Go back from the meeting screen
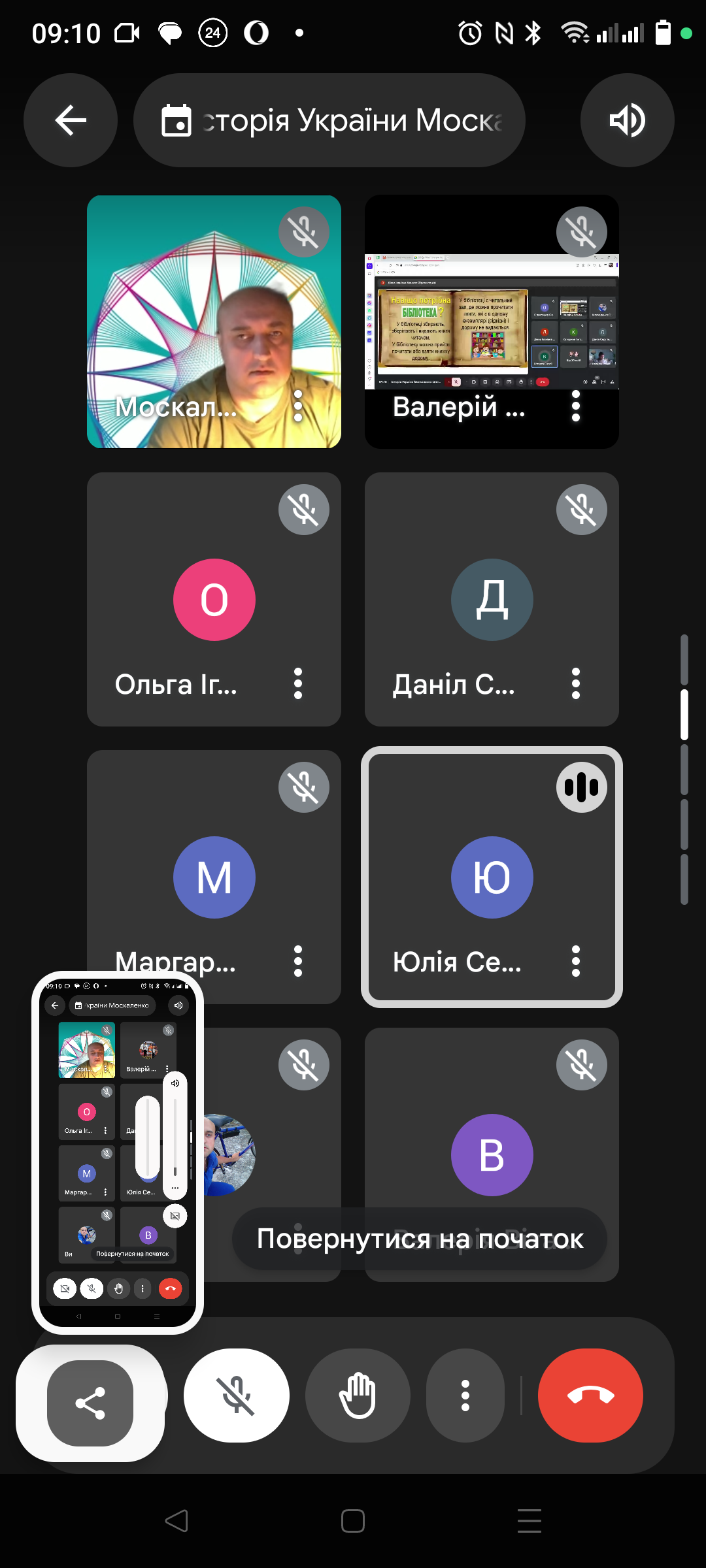Viewport: 706px width, 1568px height. pos(71,120)
